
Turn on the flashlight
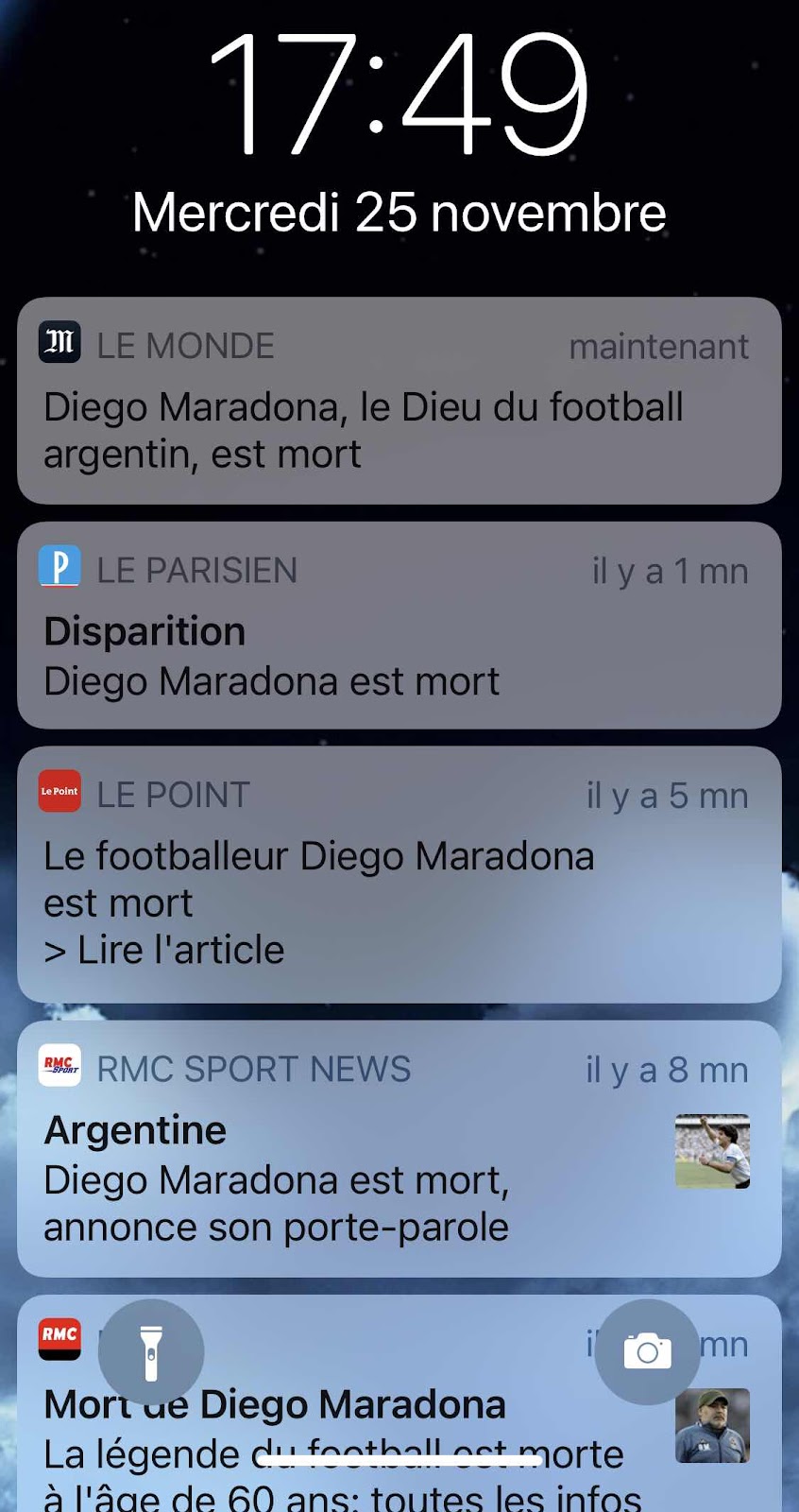click(x=151, y=1352)
